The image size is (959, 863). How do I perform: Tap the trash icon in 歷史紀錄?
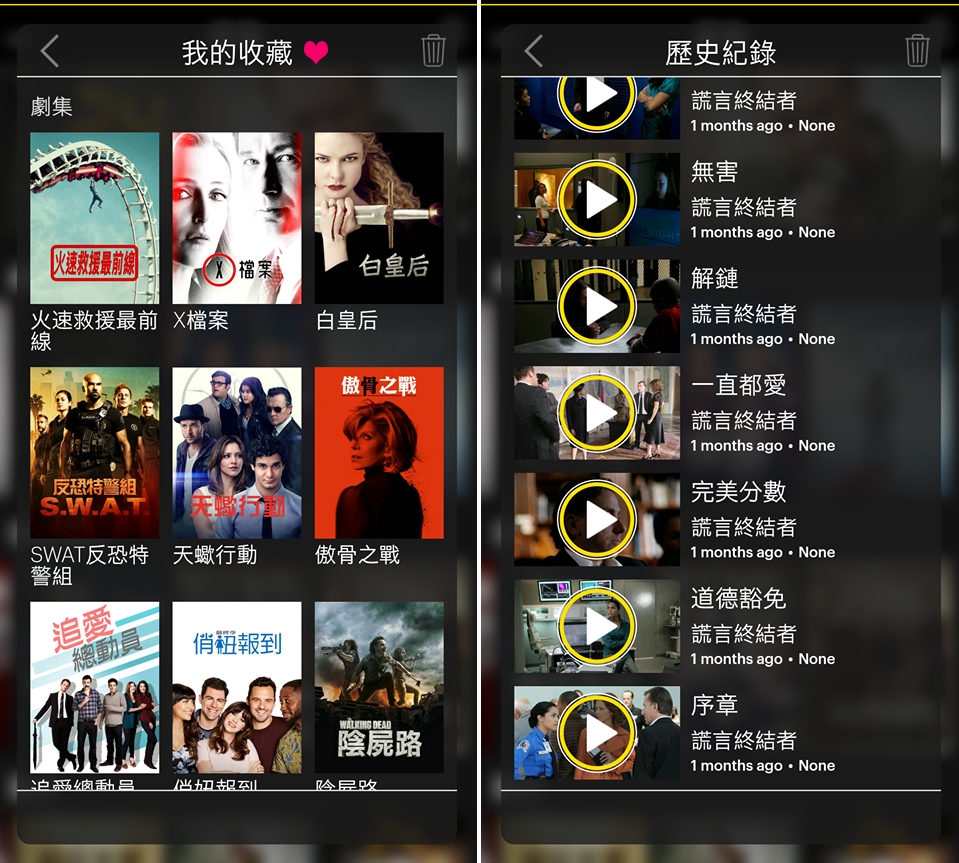click(917, 50)
